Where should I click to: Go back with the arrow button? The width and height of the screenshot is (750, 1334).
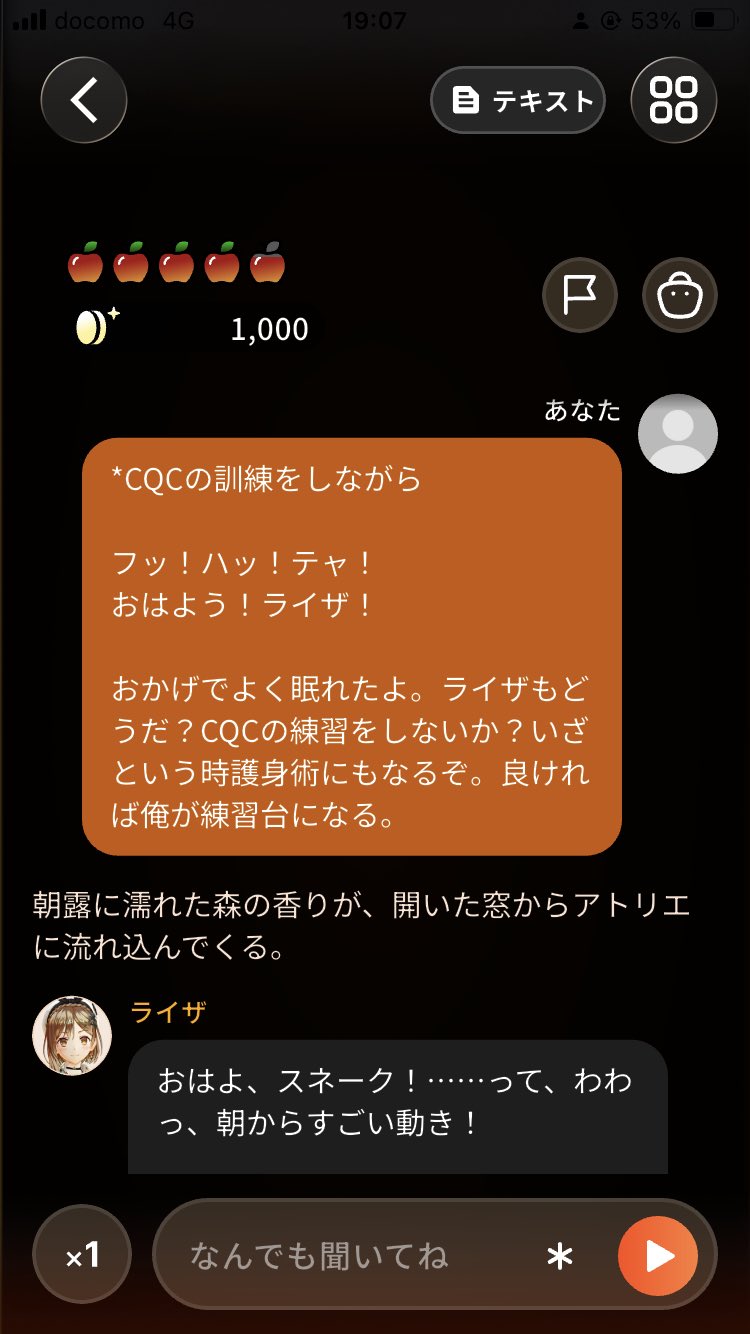(84, 100)
